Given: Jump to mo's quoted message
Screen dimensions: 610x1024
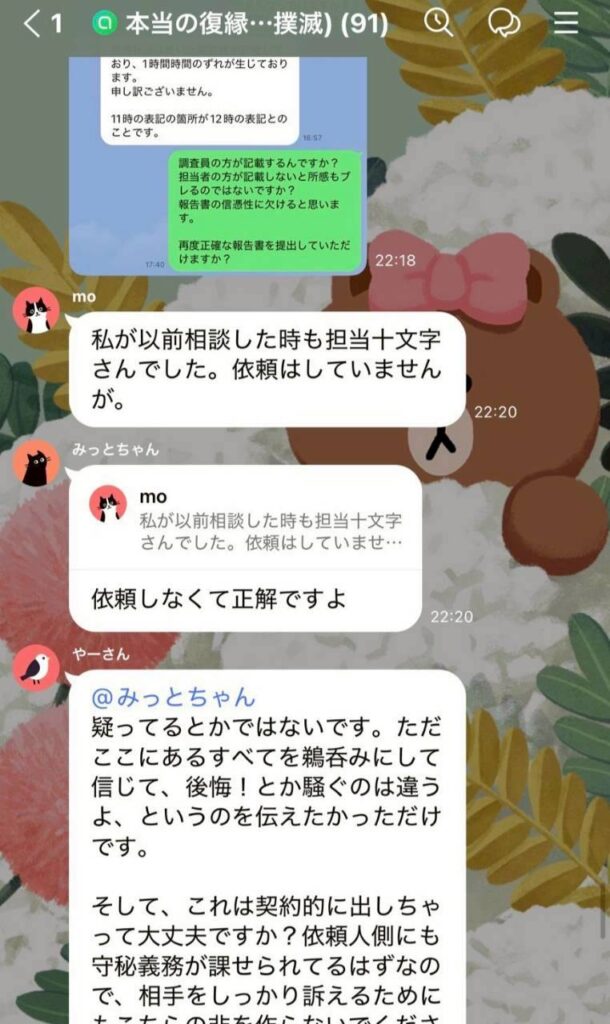Looking at the screenshot, I should (x=245, y=519).
